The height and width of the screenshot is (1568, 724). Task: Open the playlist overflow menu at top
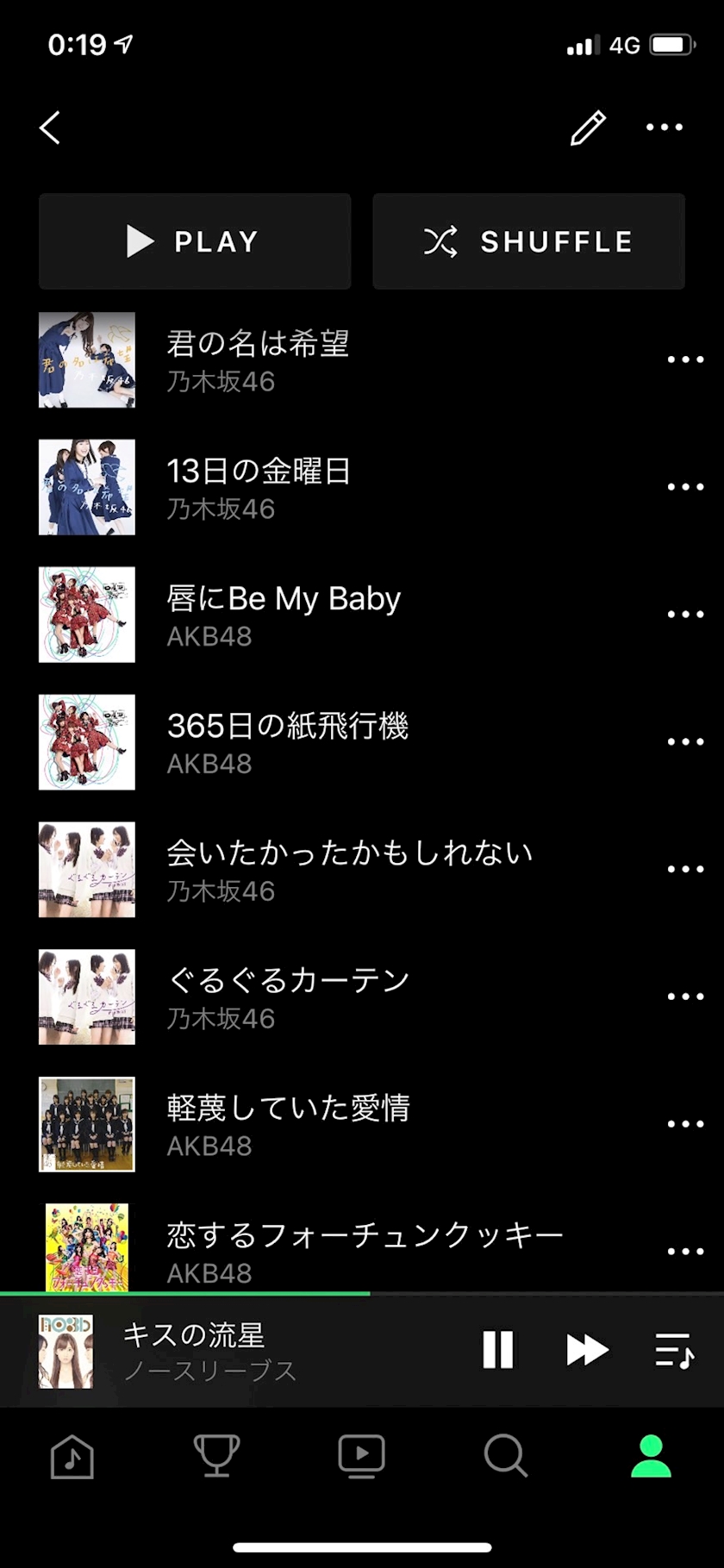(665, 128)
